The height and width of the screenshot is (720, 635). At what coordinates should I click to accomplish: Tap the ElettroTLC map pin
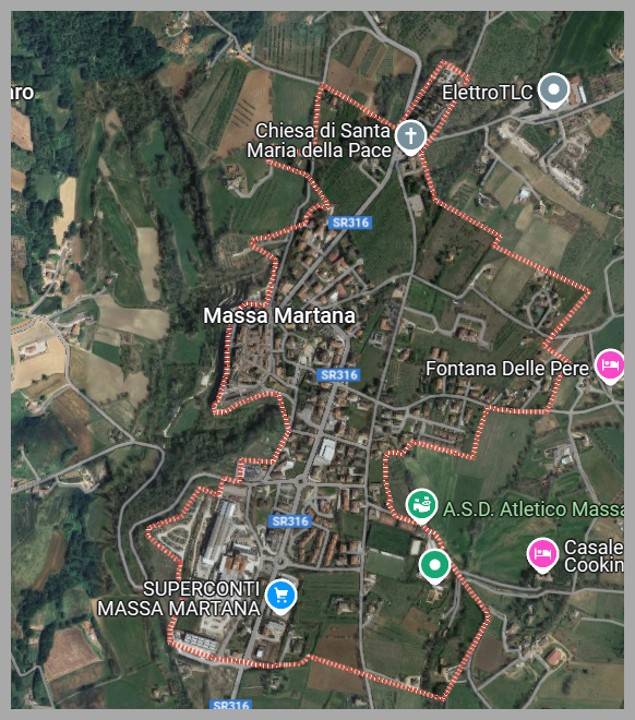tap(553, 92)
